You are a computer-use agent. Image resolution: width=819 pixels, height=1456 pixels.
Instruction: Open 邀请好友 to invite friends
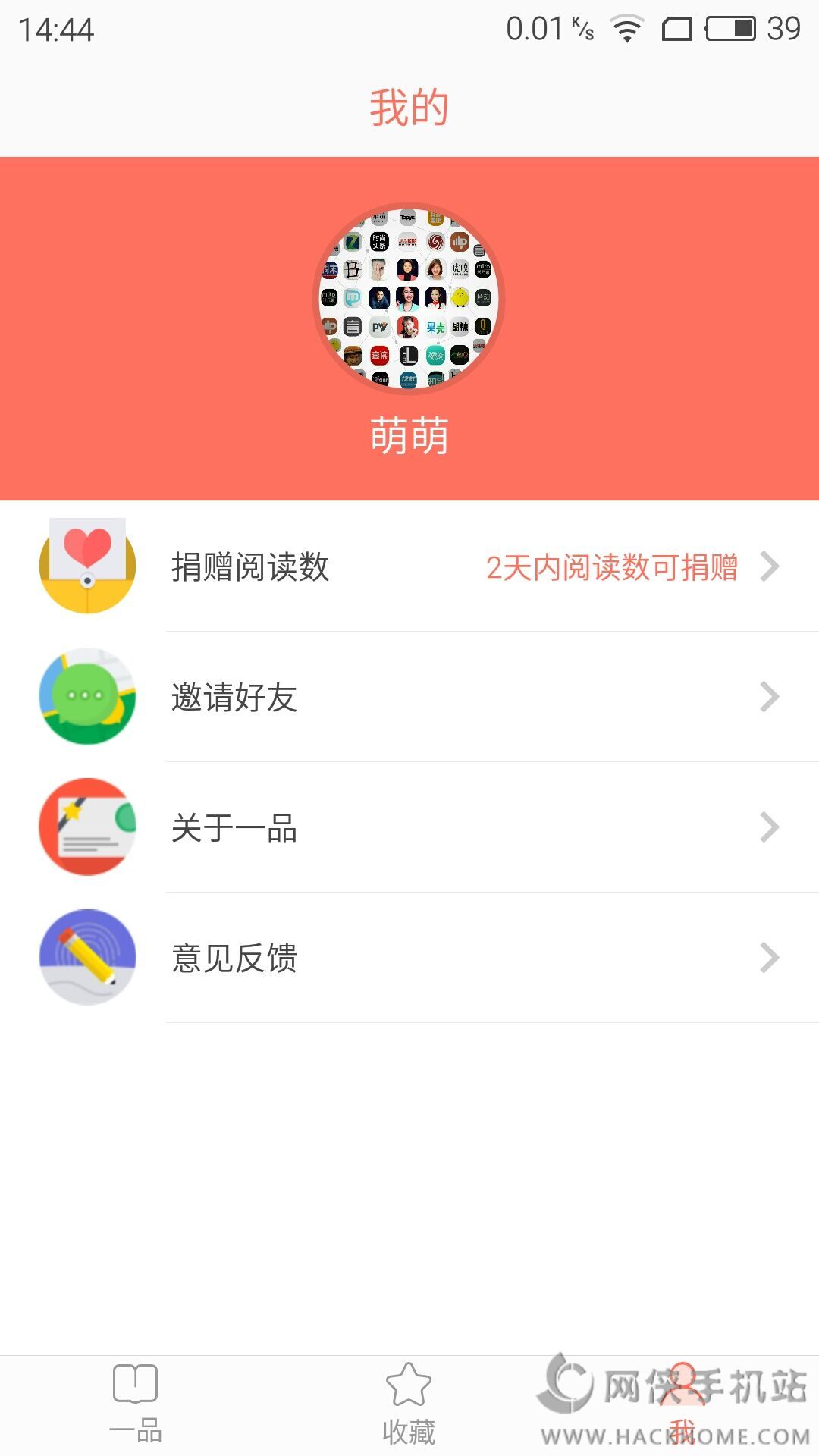[409, 697]
